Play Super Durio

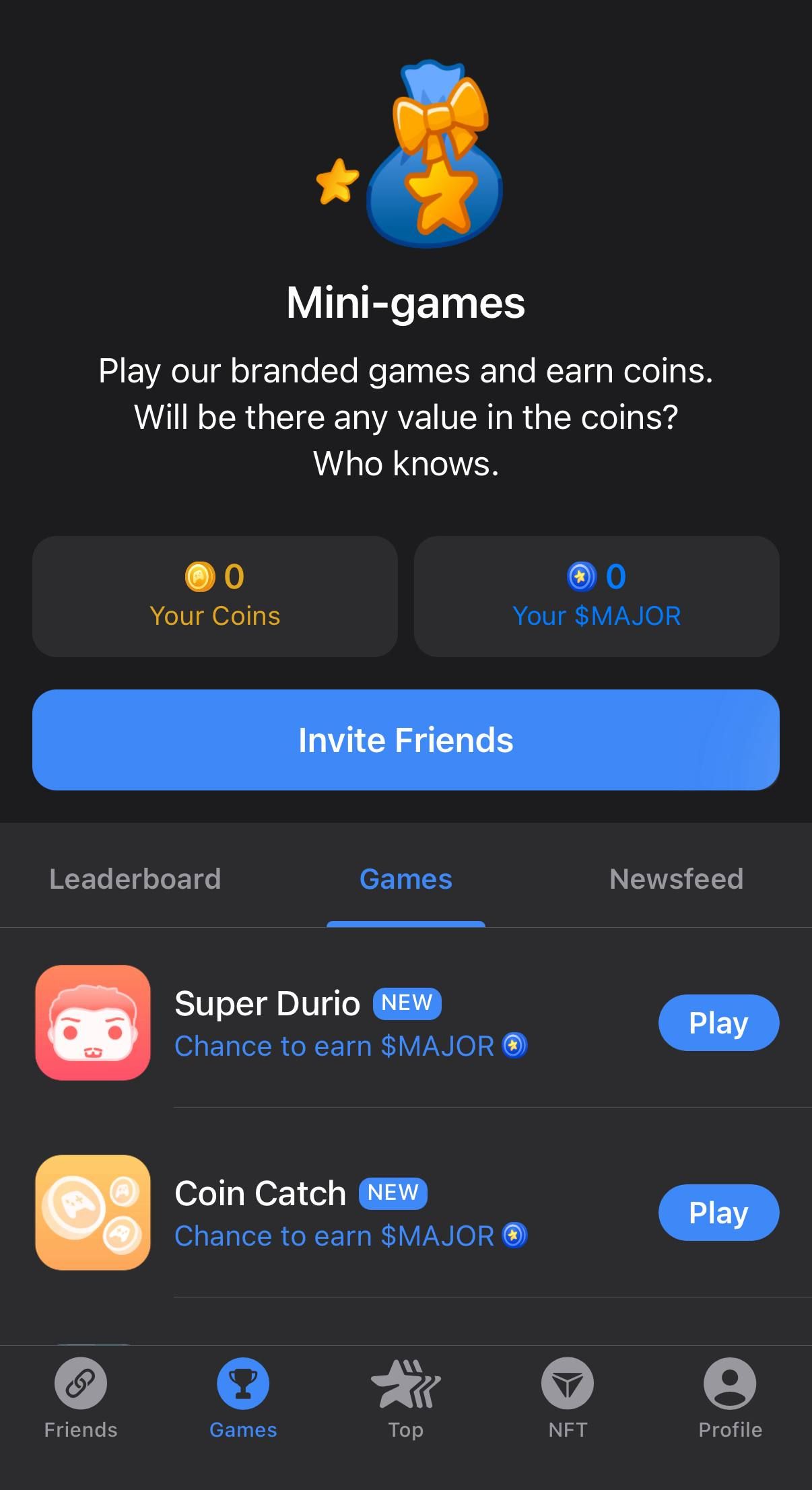tap(718, 1023)
